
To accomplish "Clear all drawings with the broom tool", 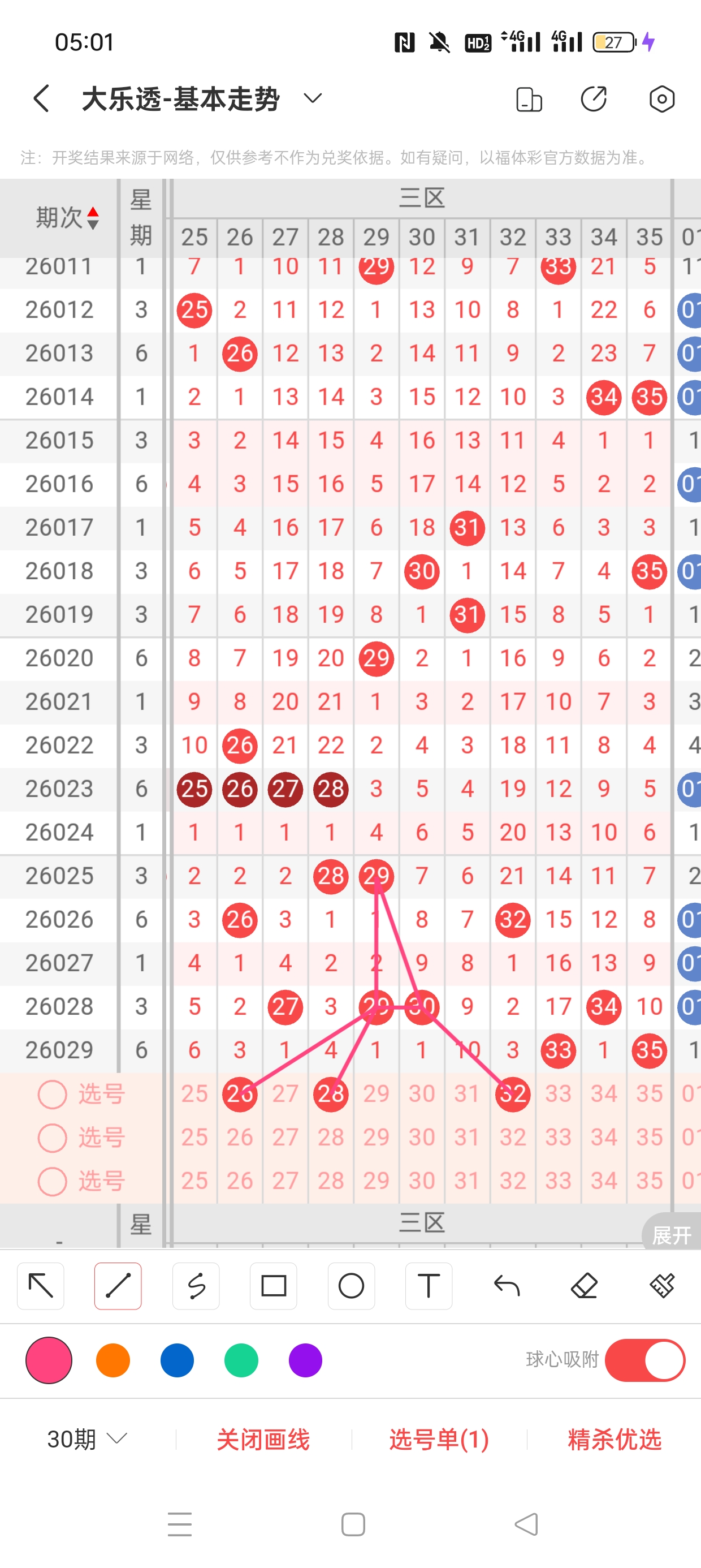I will click(661, 1286).
